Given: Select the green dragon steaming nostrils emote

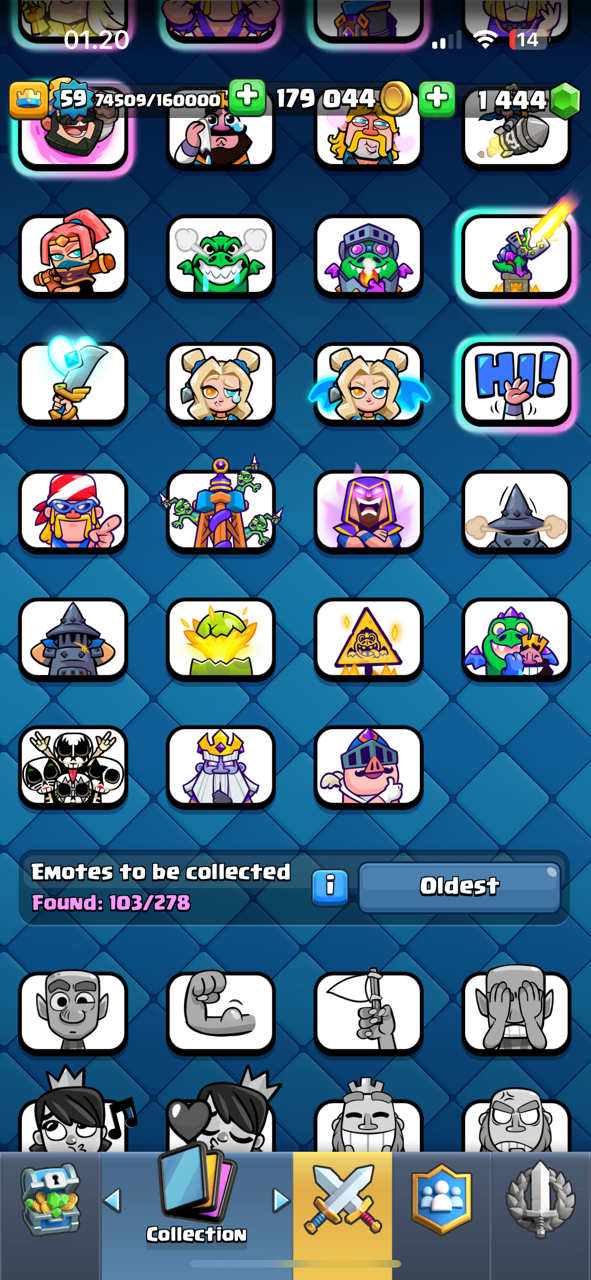Looking at the screenshot, I should (221, 256).
